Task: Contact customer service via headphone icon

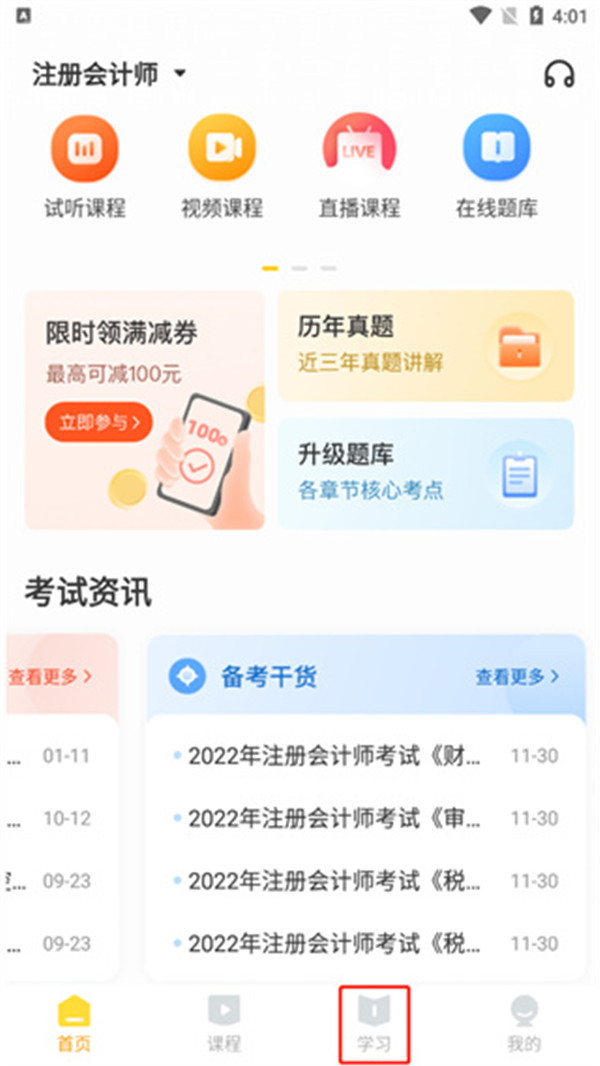Action: (x=559, y=74)
